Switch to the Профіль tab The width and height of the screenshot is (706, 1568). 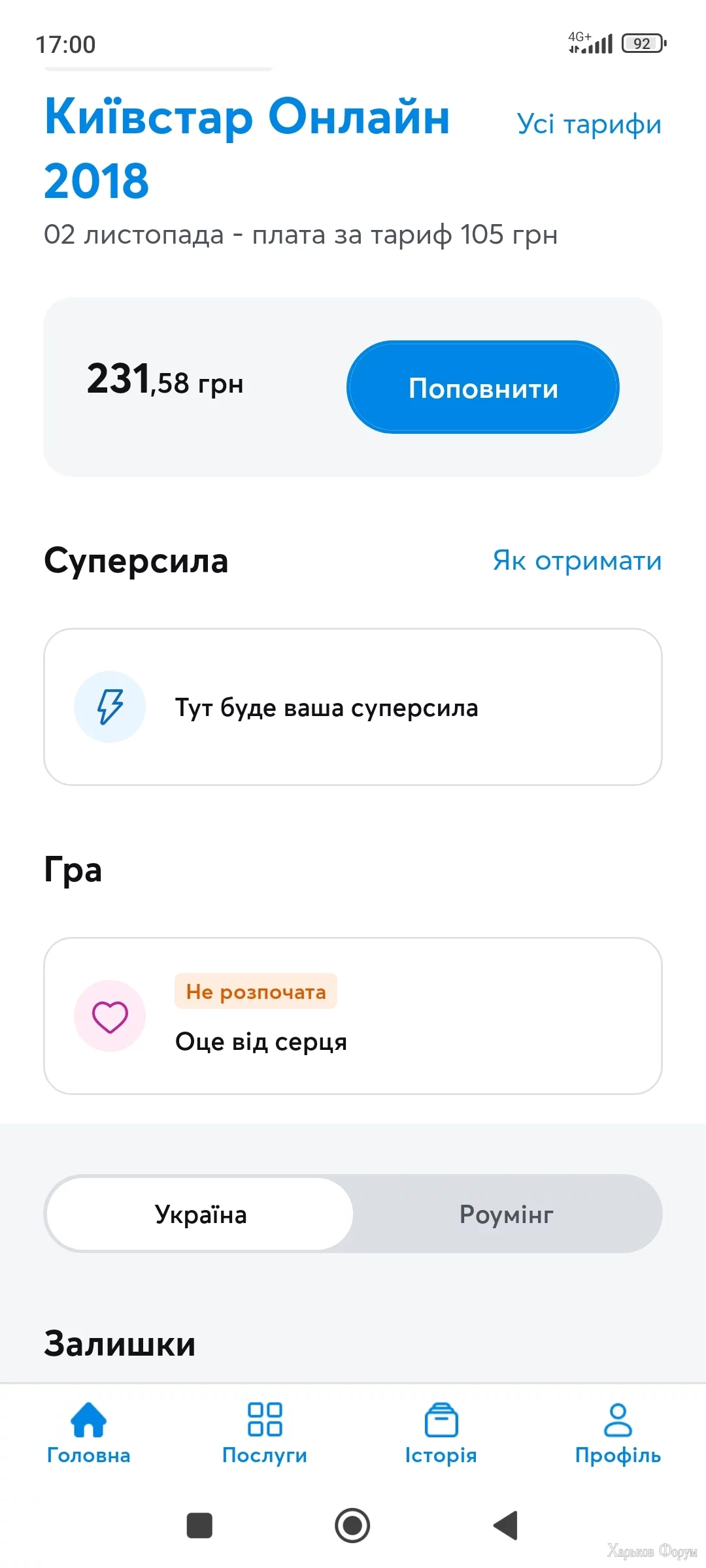click(x=618, y=1432)
